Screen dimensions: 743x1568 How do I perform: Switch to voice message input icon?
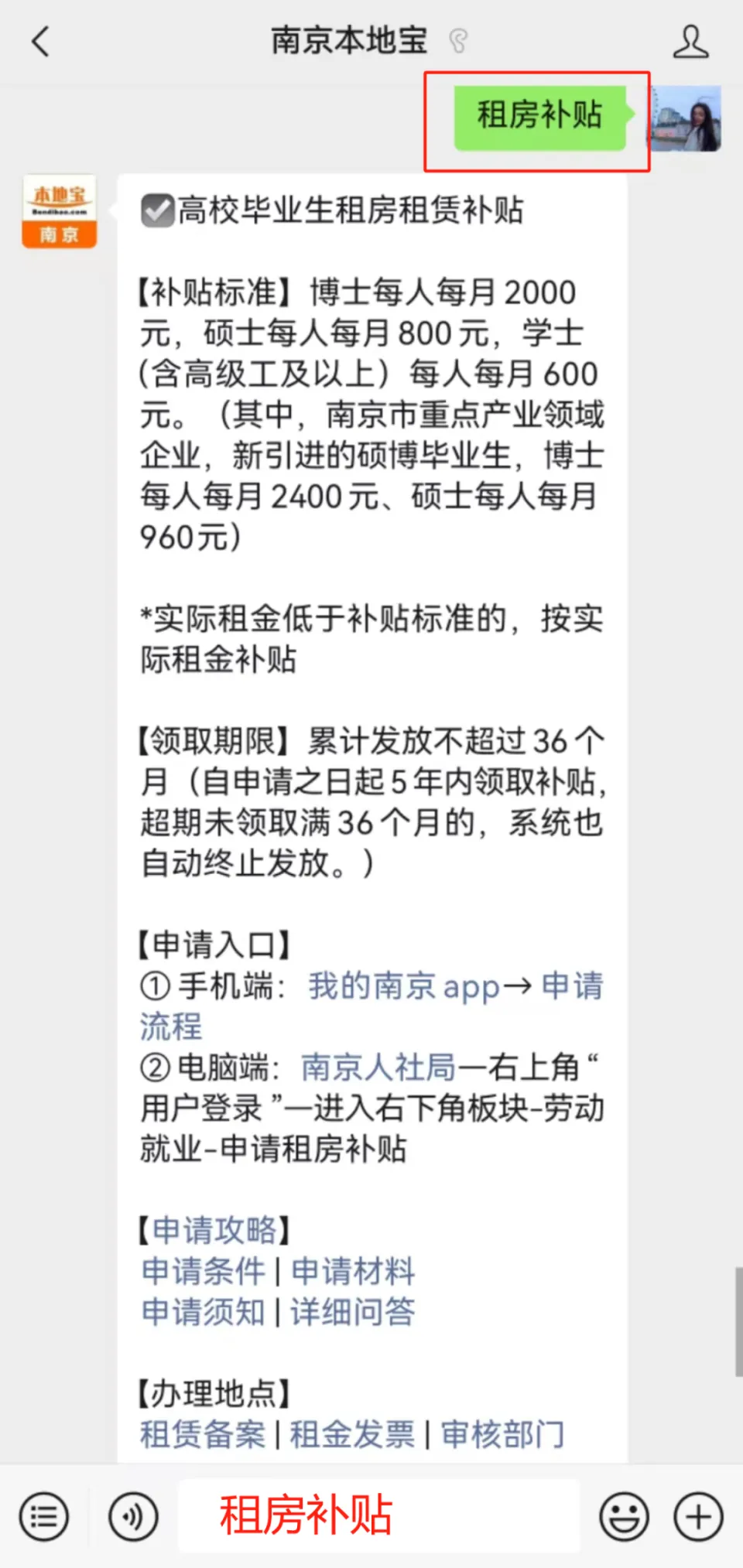pos(132,1516)
